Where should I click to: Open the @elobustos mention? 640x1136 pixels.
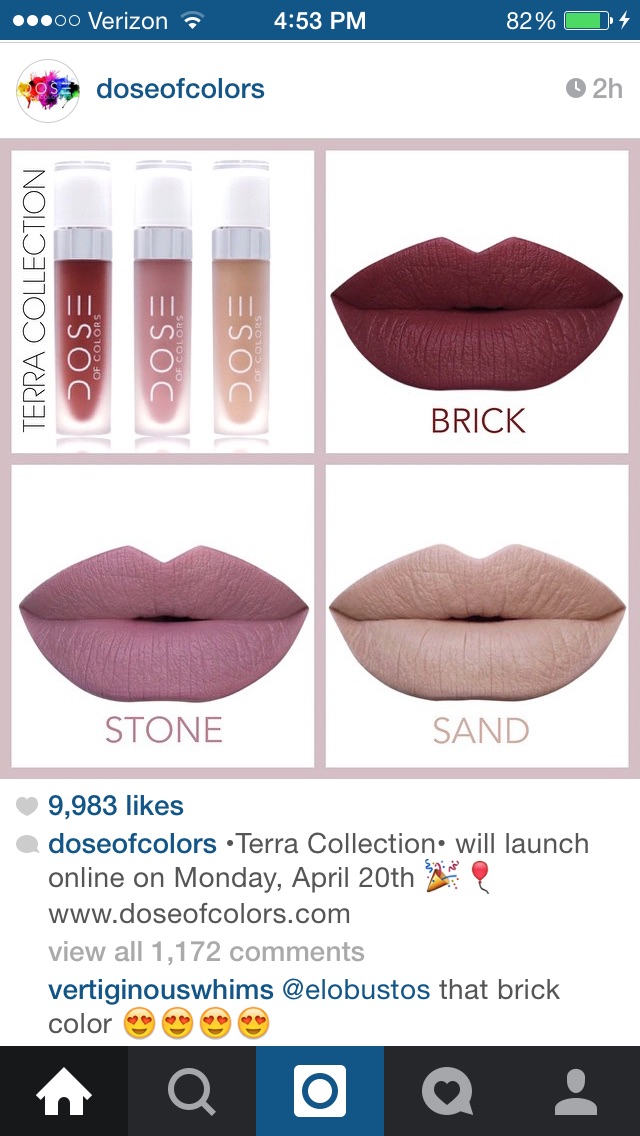coord(356,989)
